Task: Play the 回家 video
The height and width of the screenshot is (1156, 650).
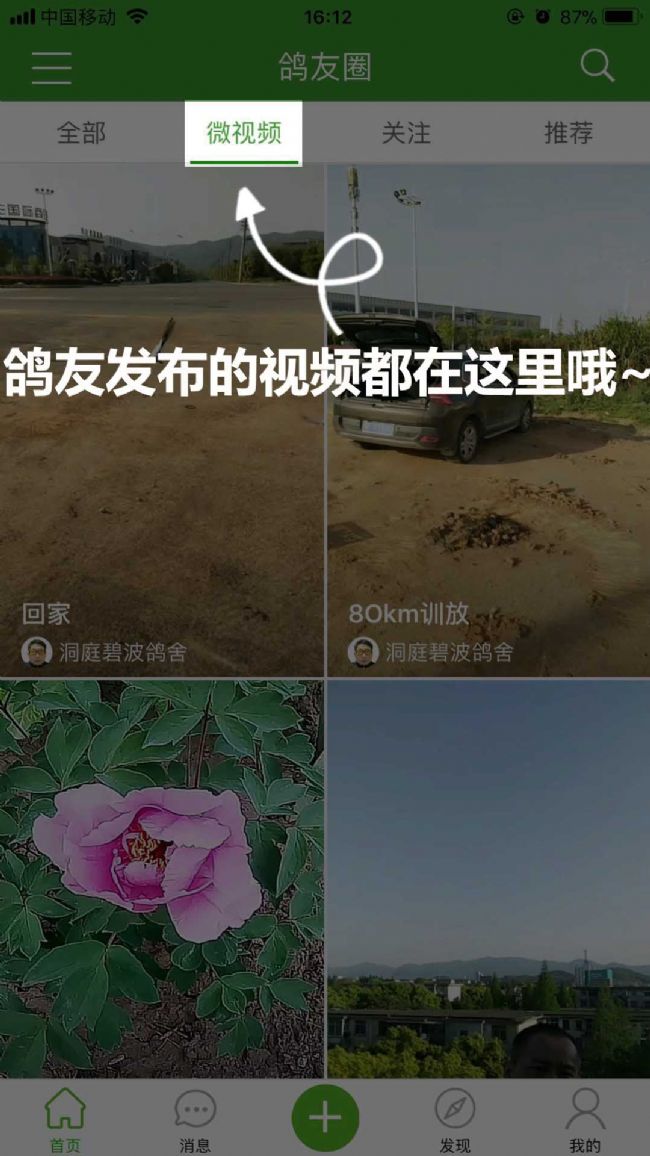Action: [161, 480]
